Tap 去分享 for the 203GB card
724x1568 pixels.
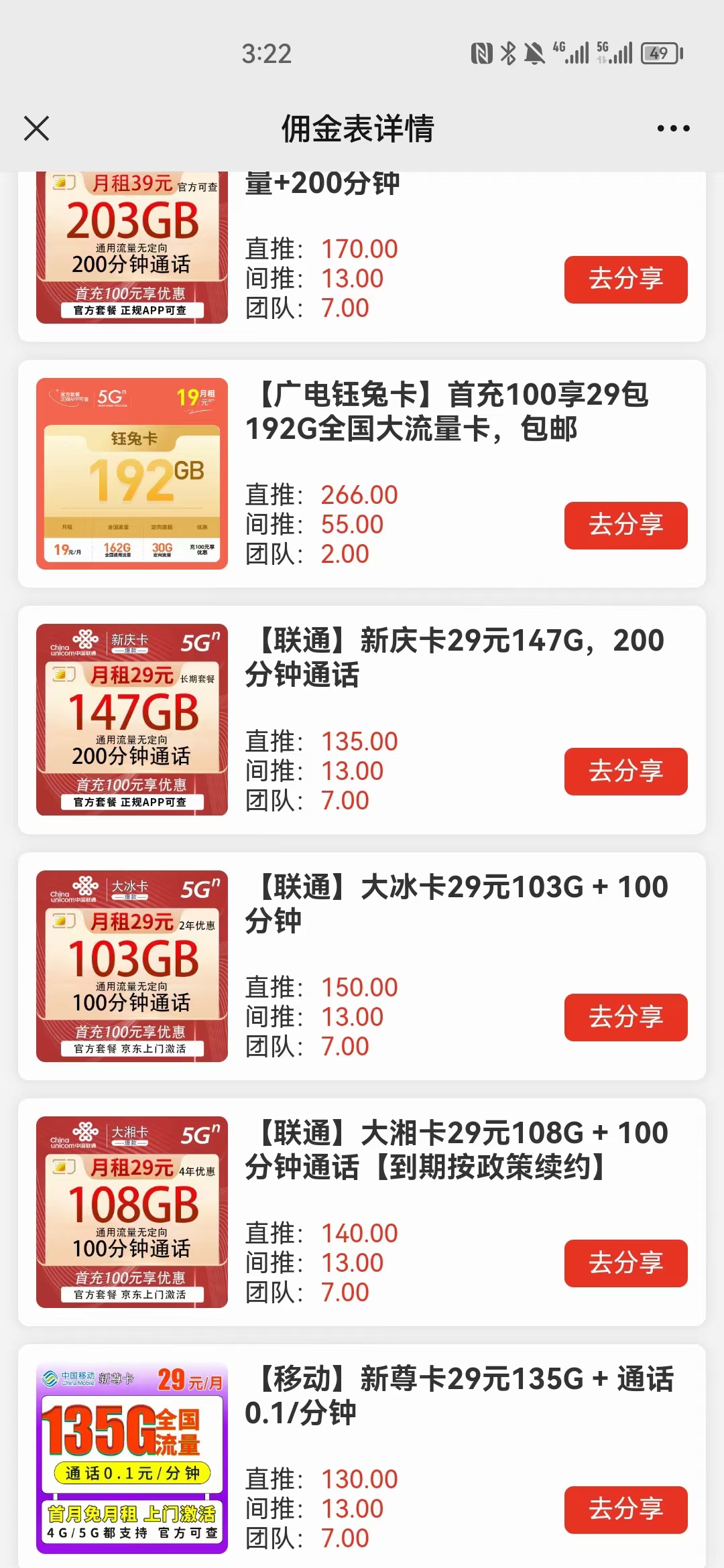coord(625,279)
